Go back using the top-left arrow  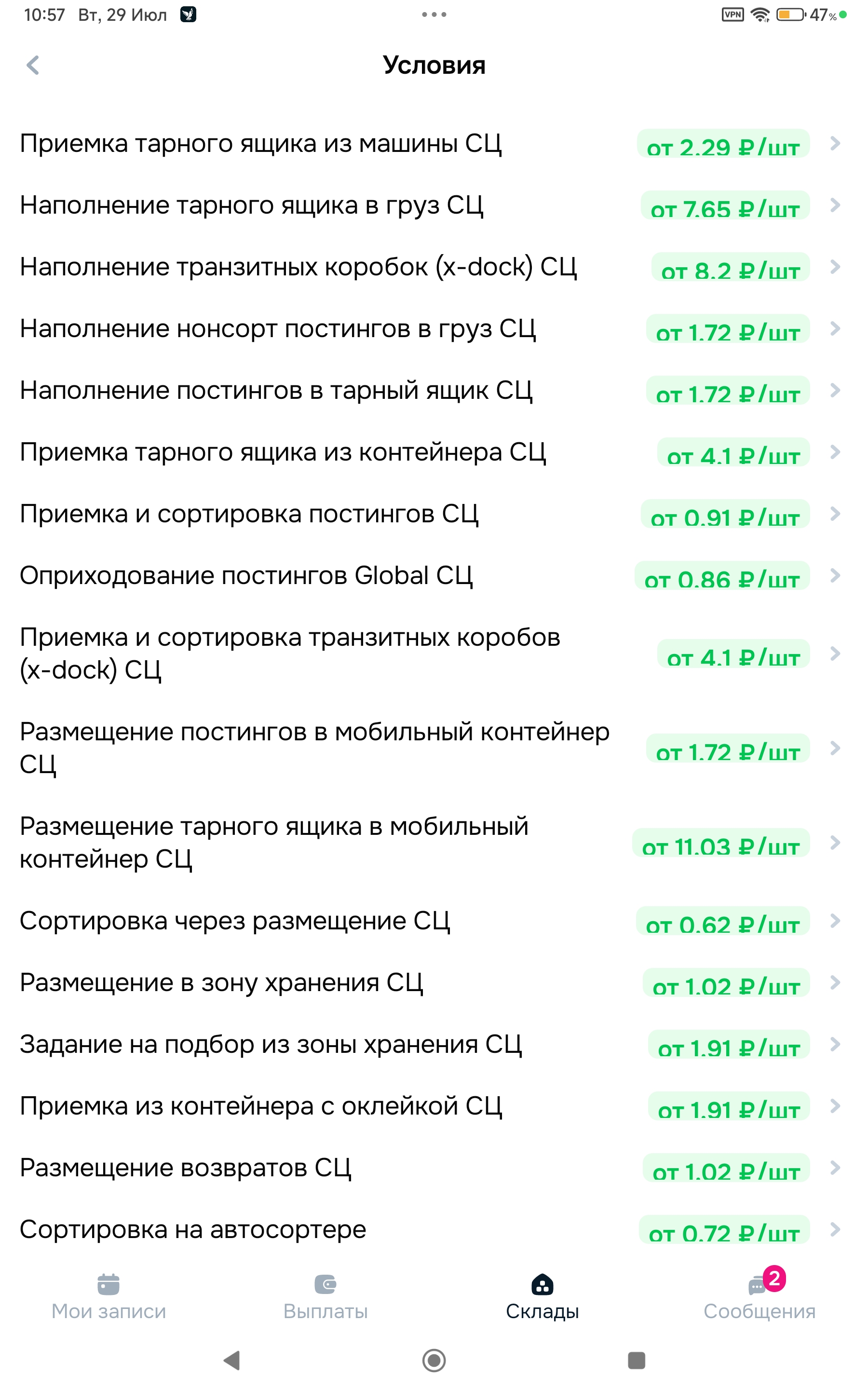[x=33, y=65]
